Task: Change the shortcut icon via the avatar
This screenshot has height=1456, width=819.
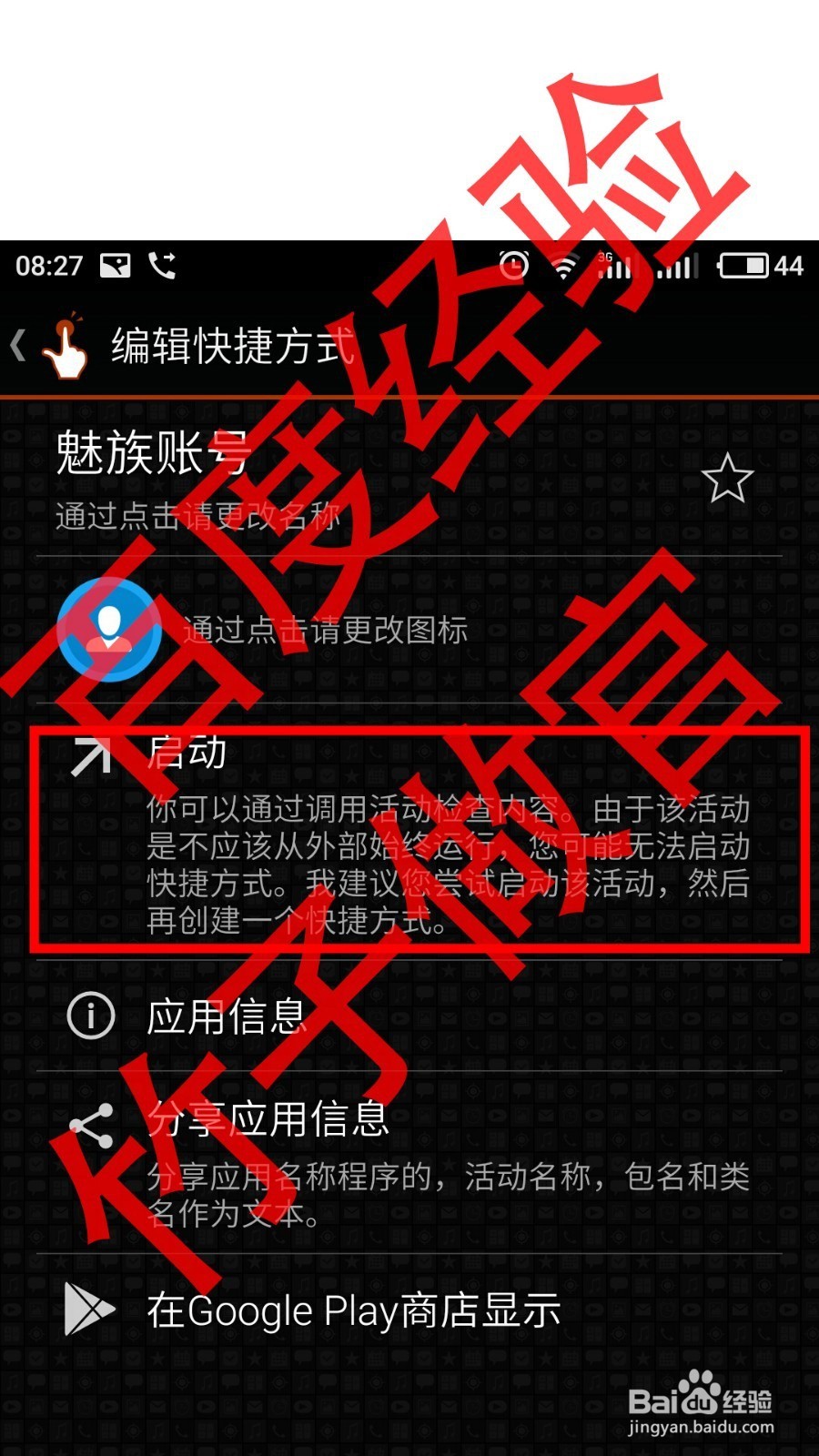Action: (109, 630)
